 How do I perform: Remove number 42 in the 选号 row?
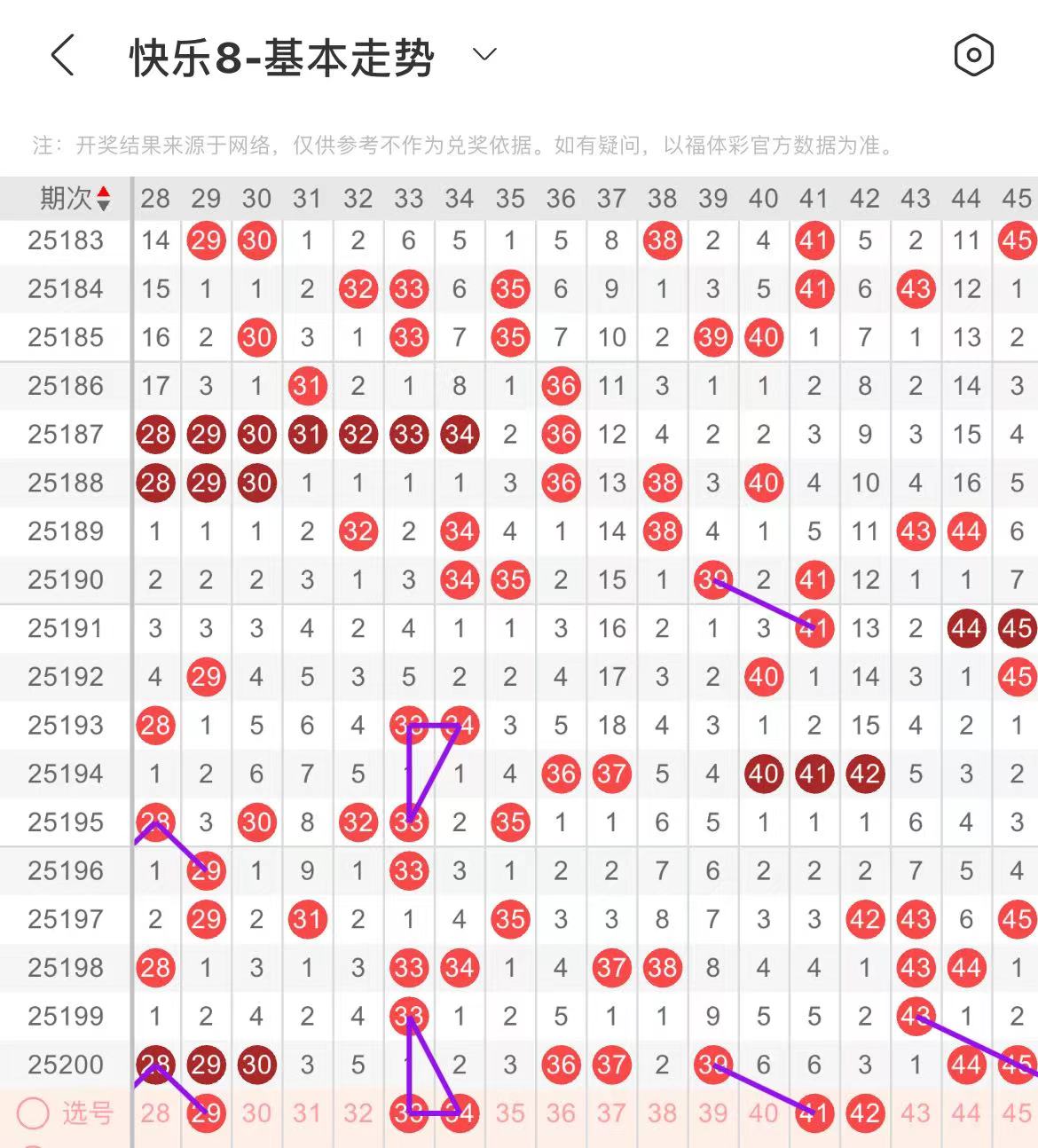865,1113
